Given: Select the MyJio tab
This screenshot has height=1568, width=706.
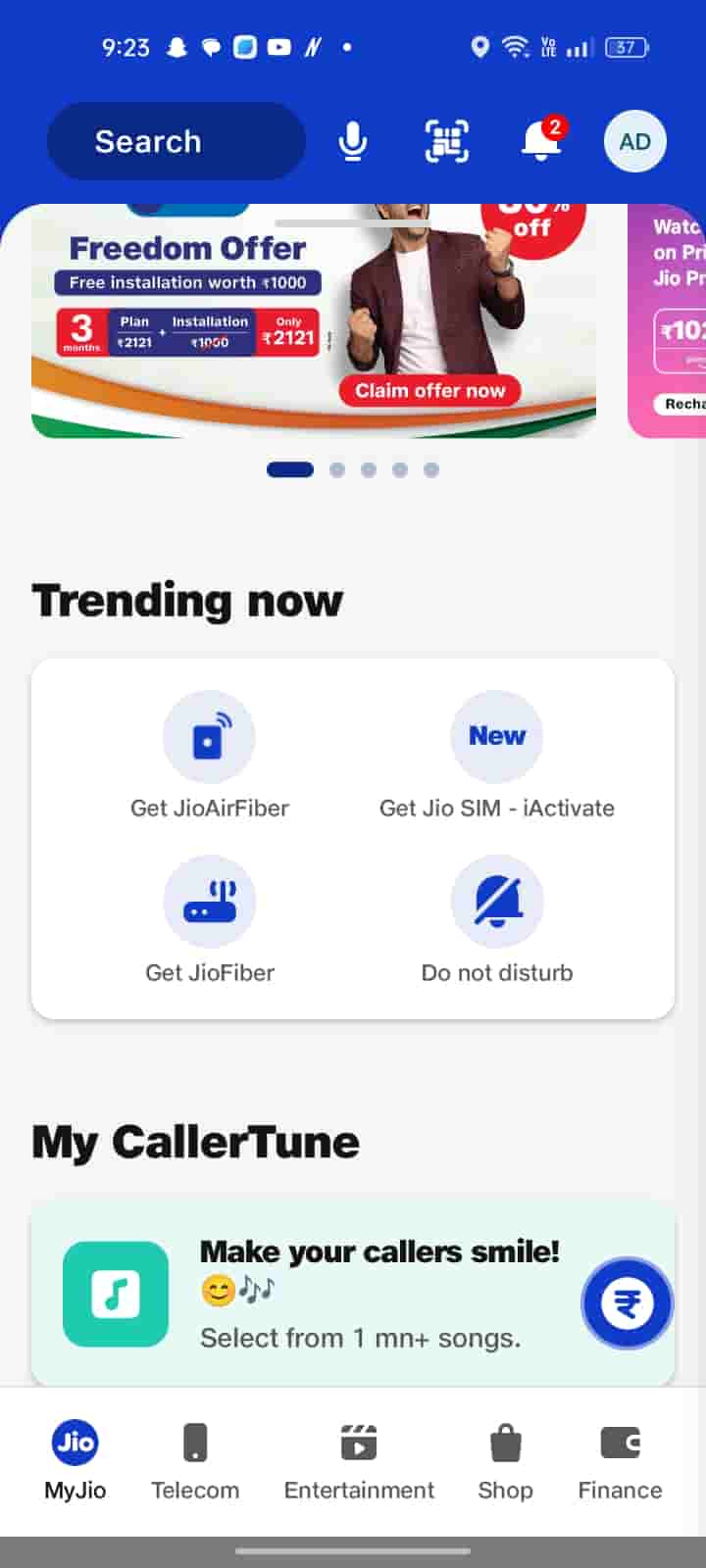Looking at the screenshot, I should tap(76, 1460).
